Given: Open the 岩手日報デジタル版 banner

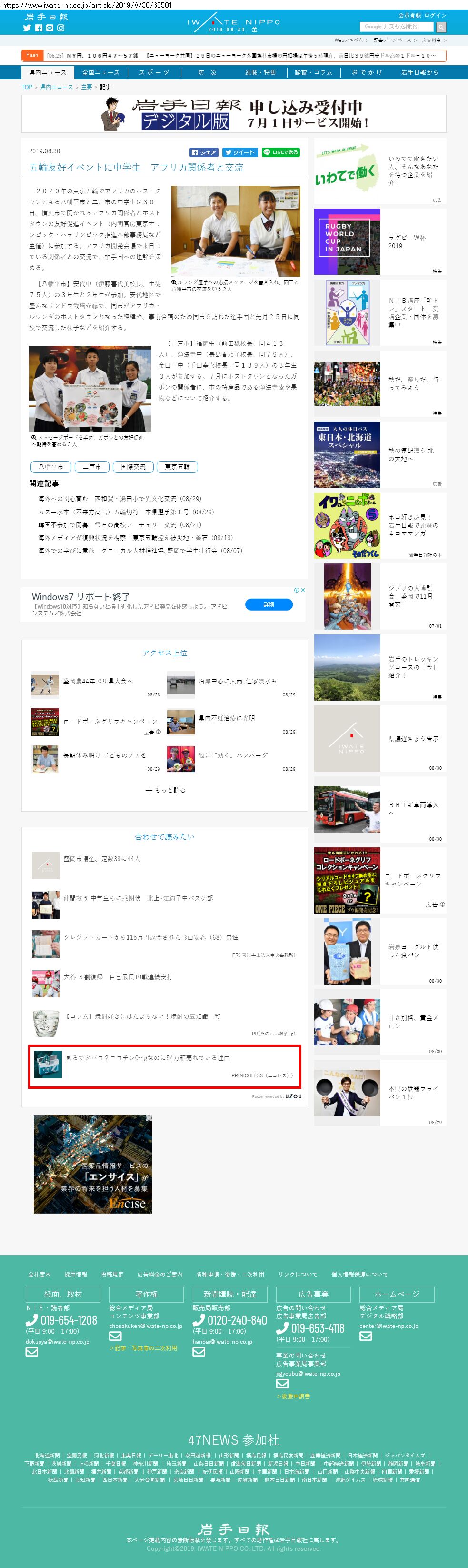Looking at the screenshot, I should [x=234, y=114].
